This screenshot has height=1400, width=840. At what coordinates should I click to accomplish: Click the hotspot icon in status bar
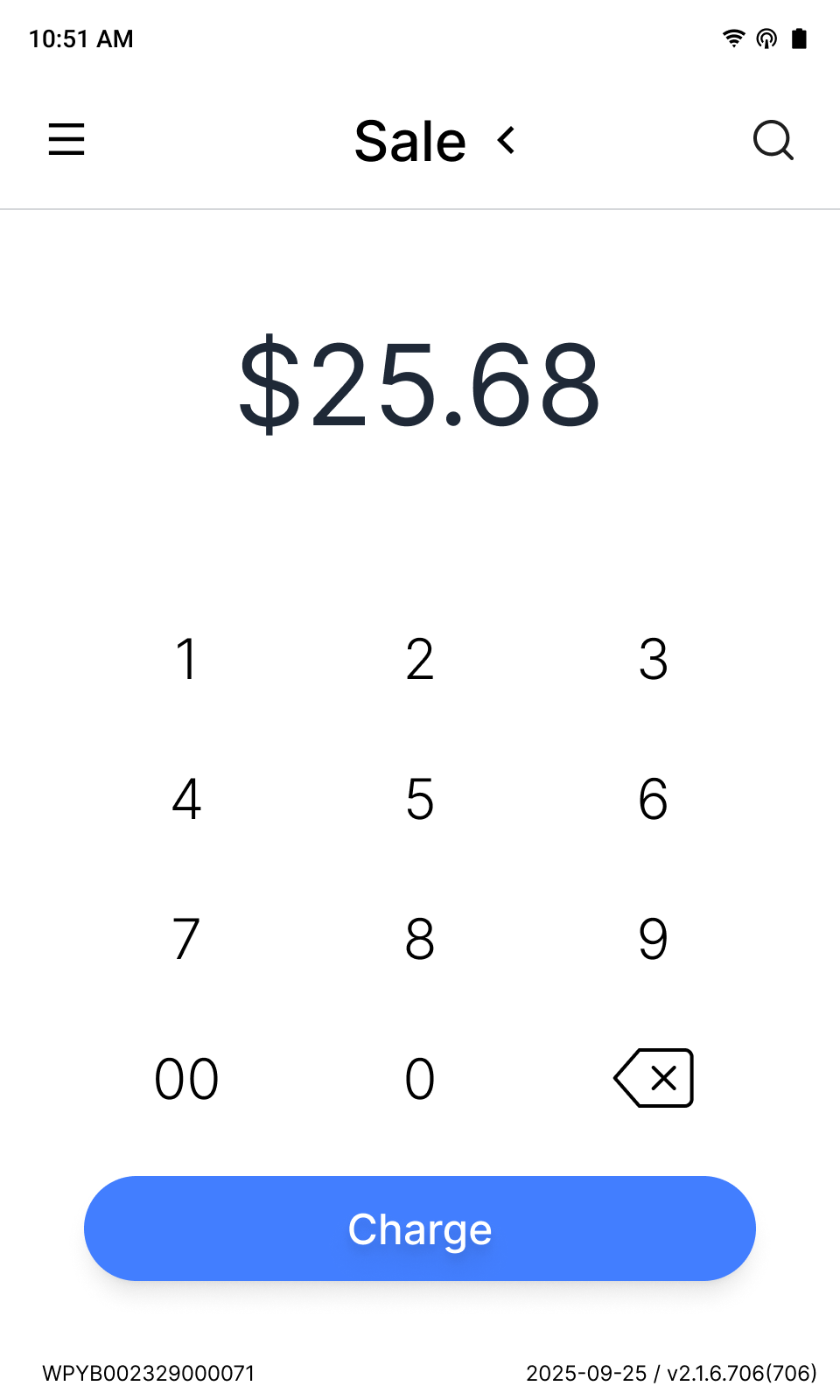pyautogui.click(x=766, y=38)
